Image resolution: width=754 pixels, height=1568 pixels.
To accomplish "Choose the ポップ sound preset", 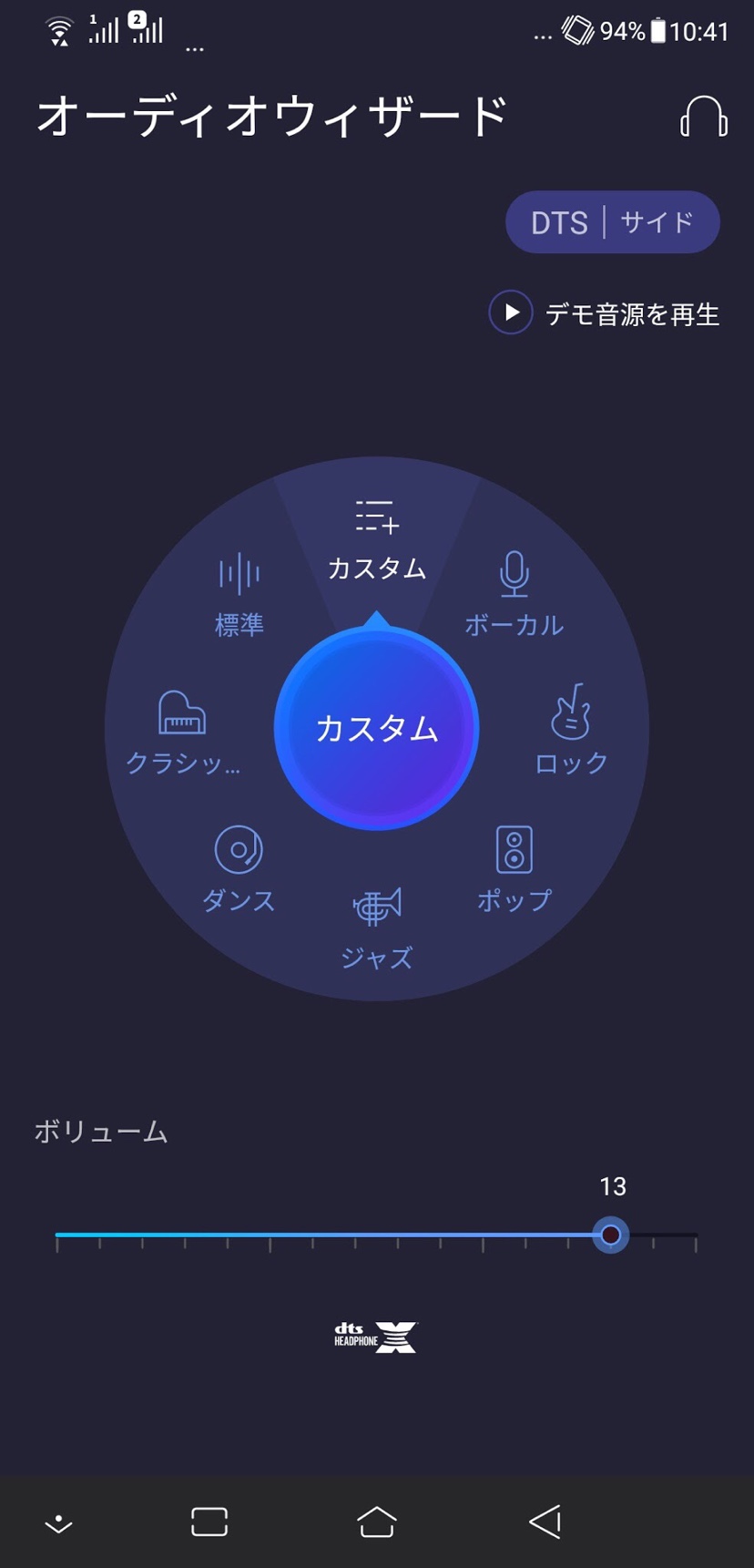I will click(x=514, y=868).
